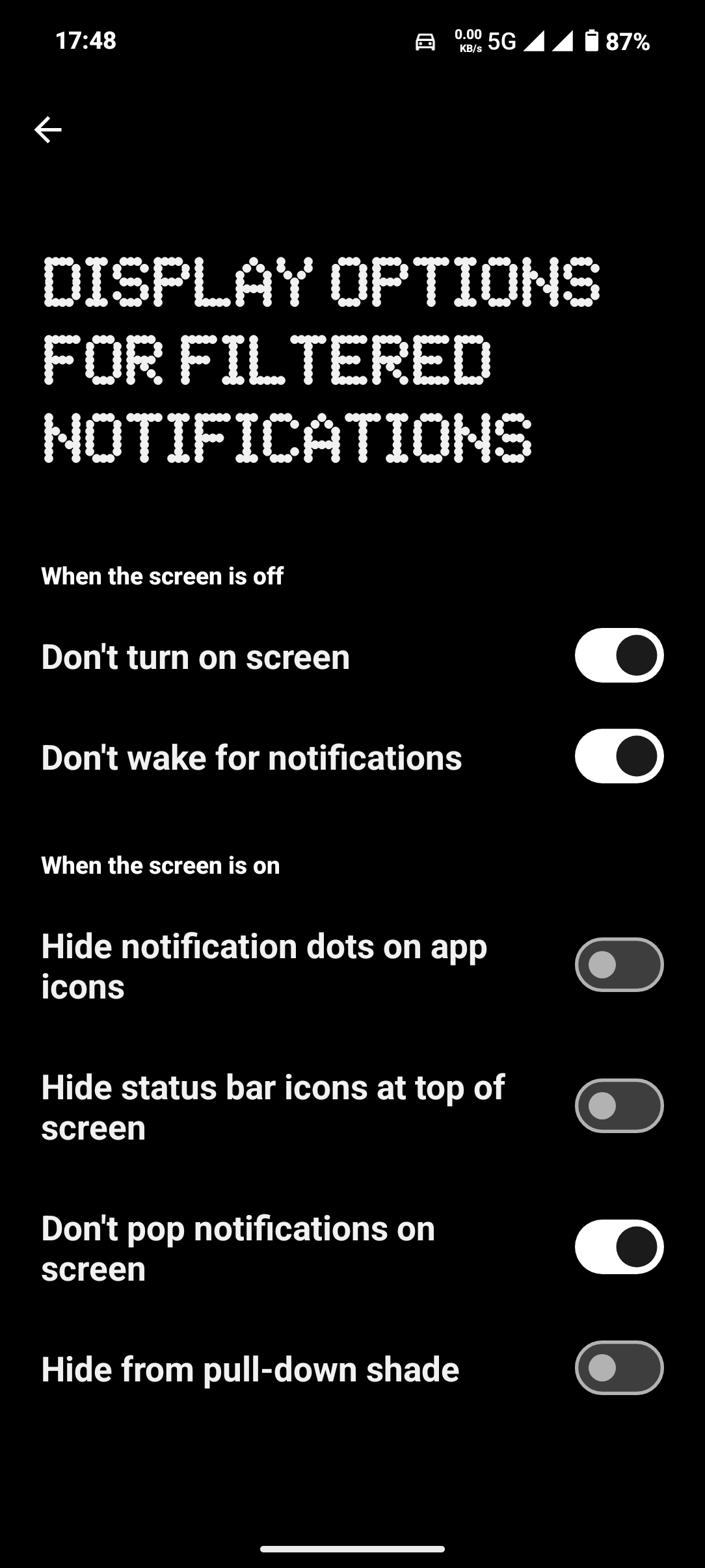The height and width of the screenshot is (1568, 705).
Task: Enable Hide notification dots on app icons
Action: [x=619, y=965]
